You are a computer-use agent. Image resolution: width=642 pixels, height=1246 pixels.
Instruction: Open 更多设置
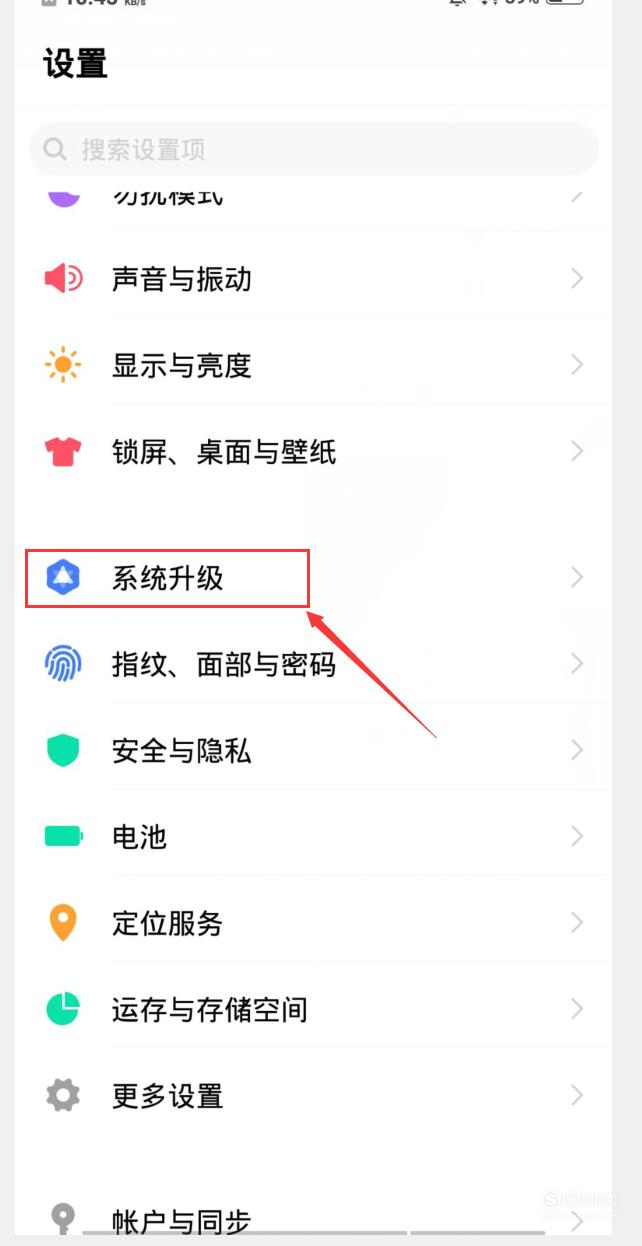click(314, 1096)
